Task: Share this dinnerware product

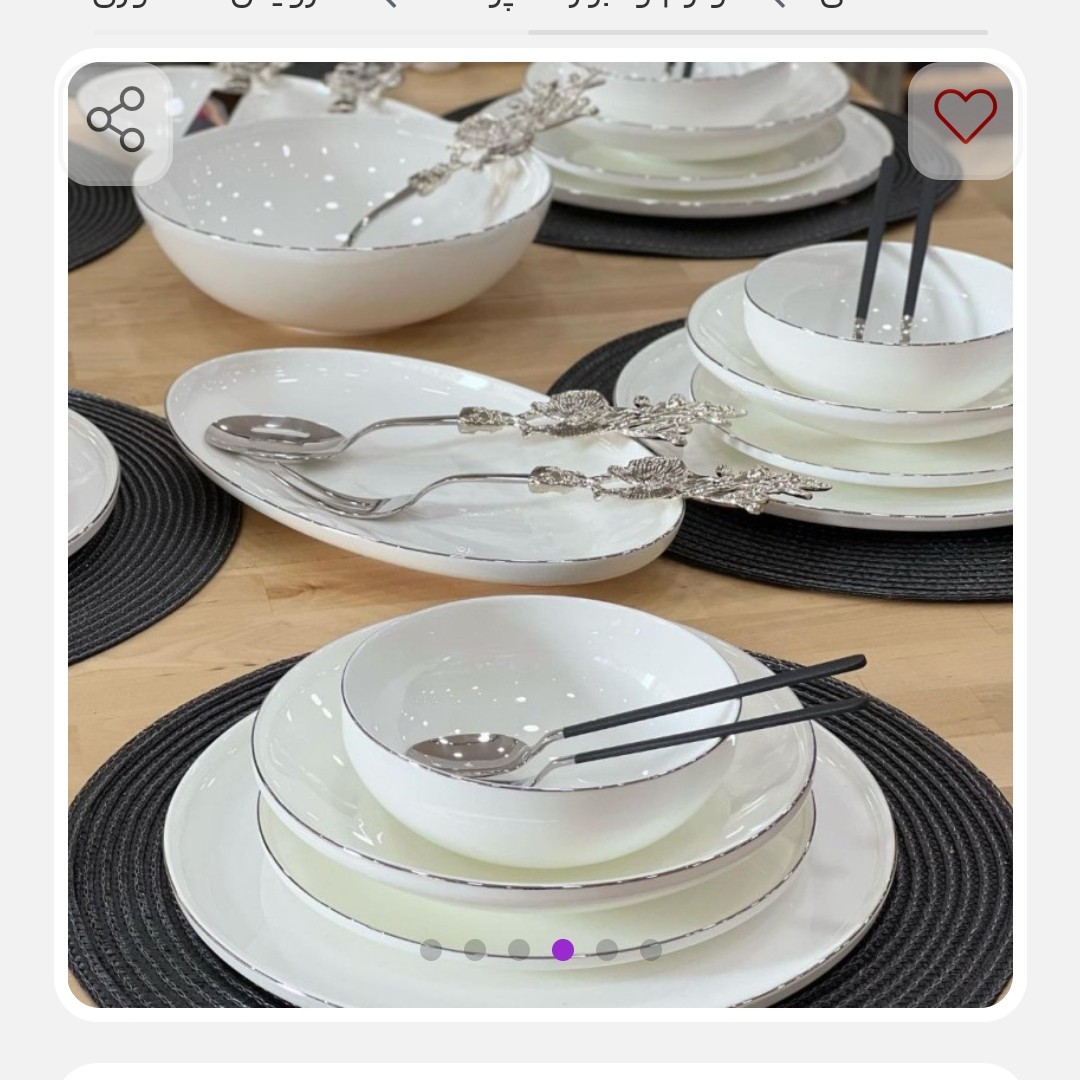Action: [x=117, y=120]
